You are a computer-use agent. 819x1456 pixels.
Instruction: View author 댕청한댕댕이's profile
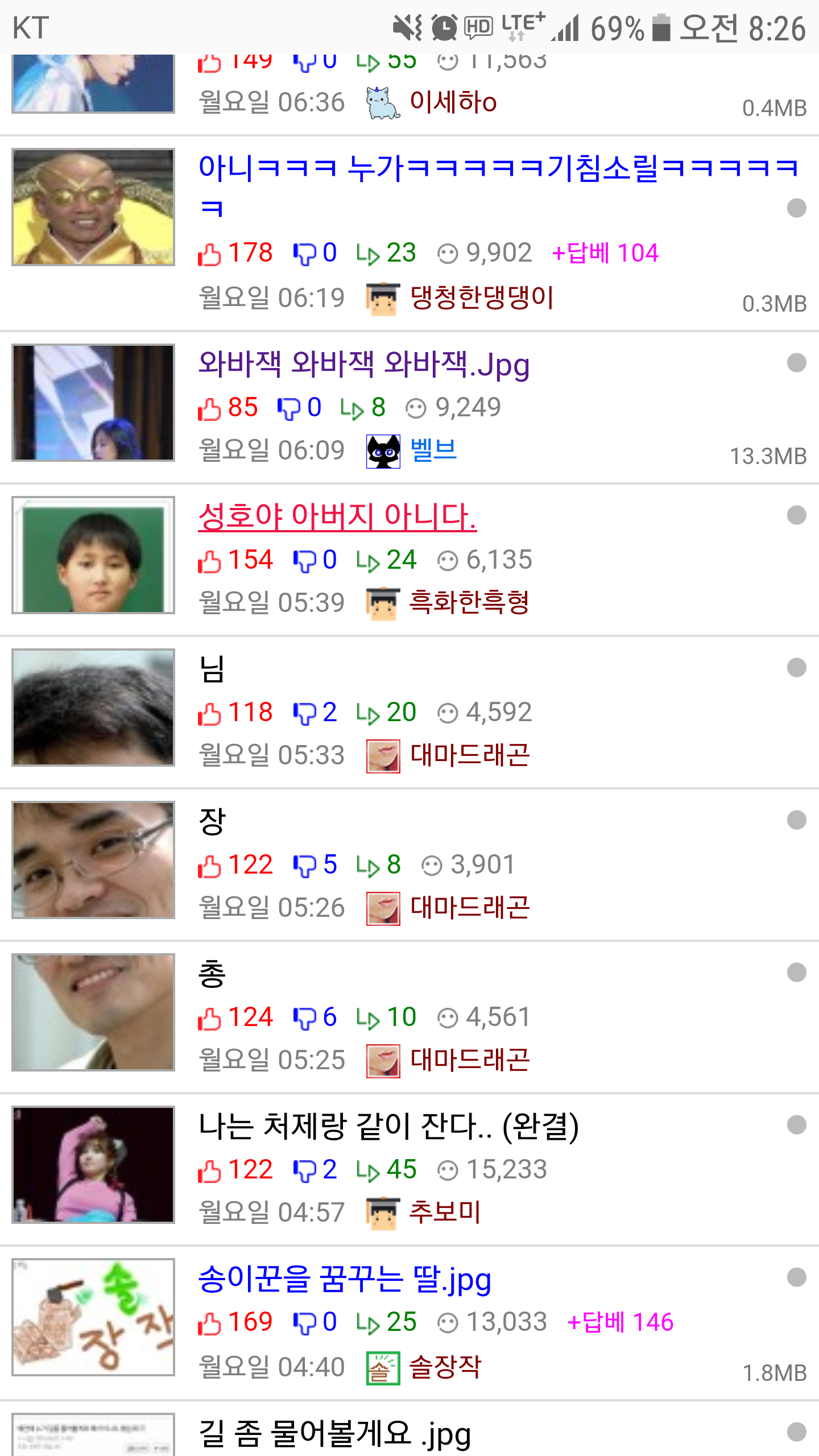point(481,298)
